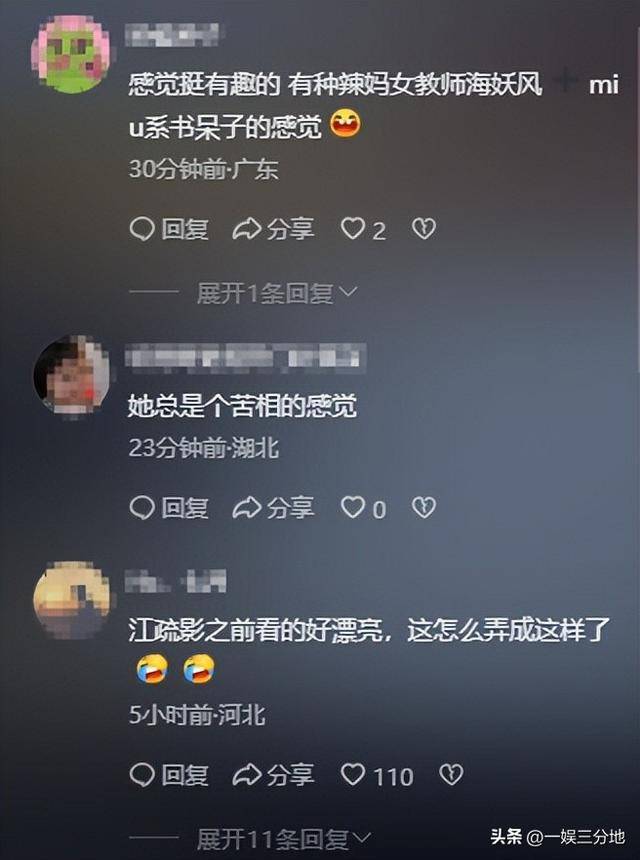Screen dimensions: 640x860
Task: Dislike the 江疏影 comment from 河北
Action: (452, 775)
